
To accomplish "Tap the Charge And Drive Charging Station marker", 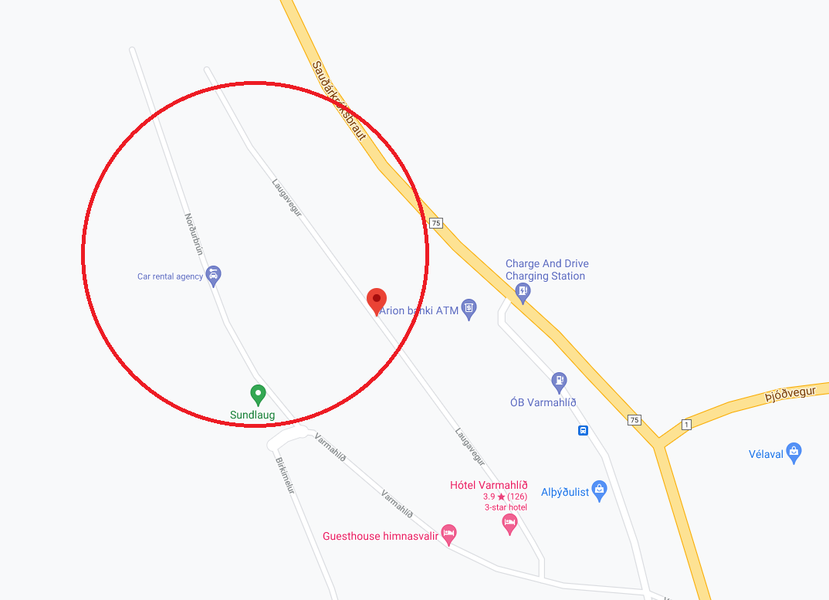I will point(522,292).
